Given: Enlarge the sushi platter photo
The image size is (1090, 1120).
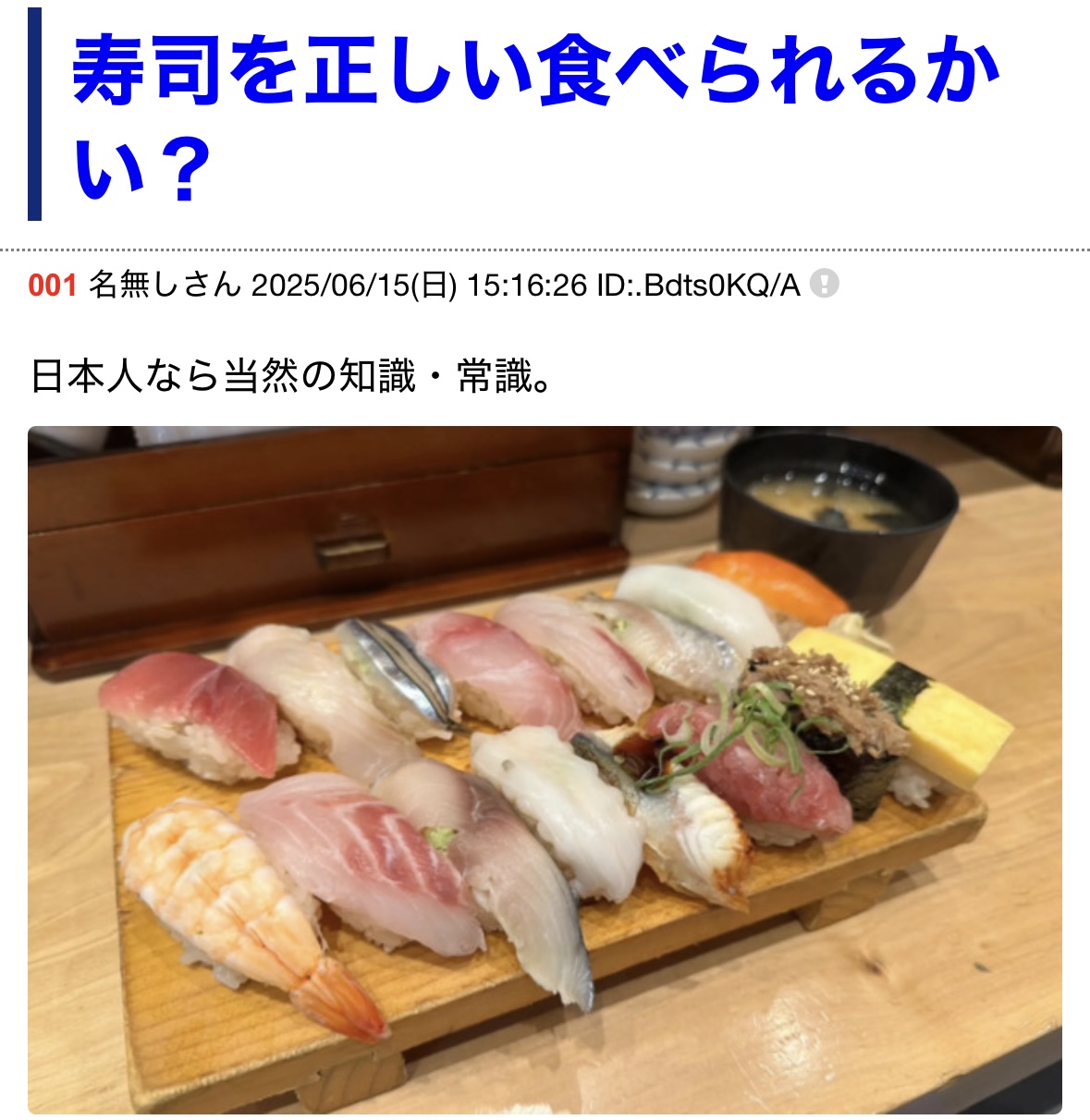Looking at the screenshot, I should tap(545, 769).
